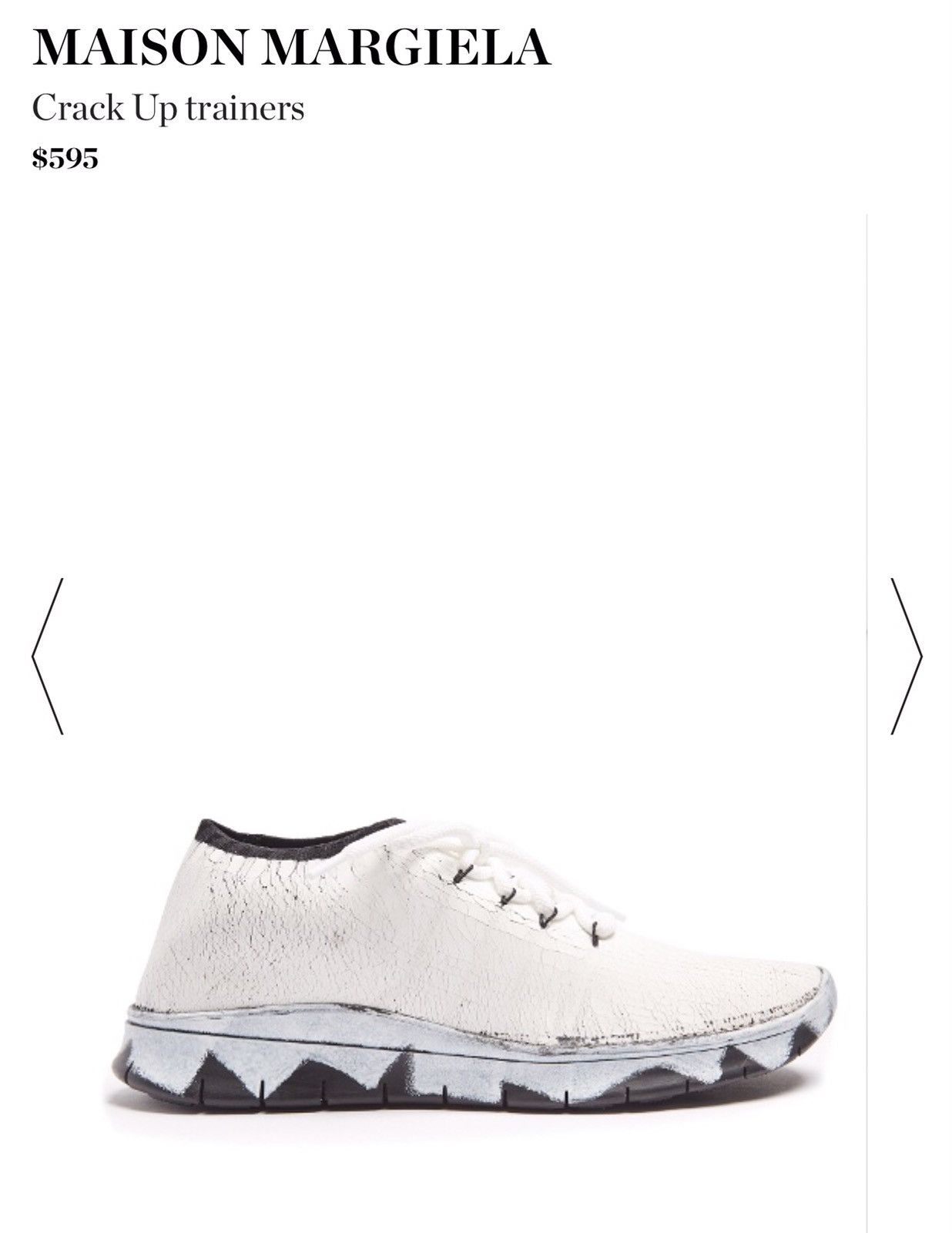Show the next product image
The height and width of the screenshot is (1233, 952).
coord(906,656)
